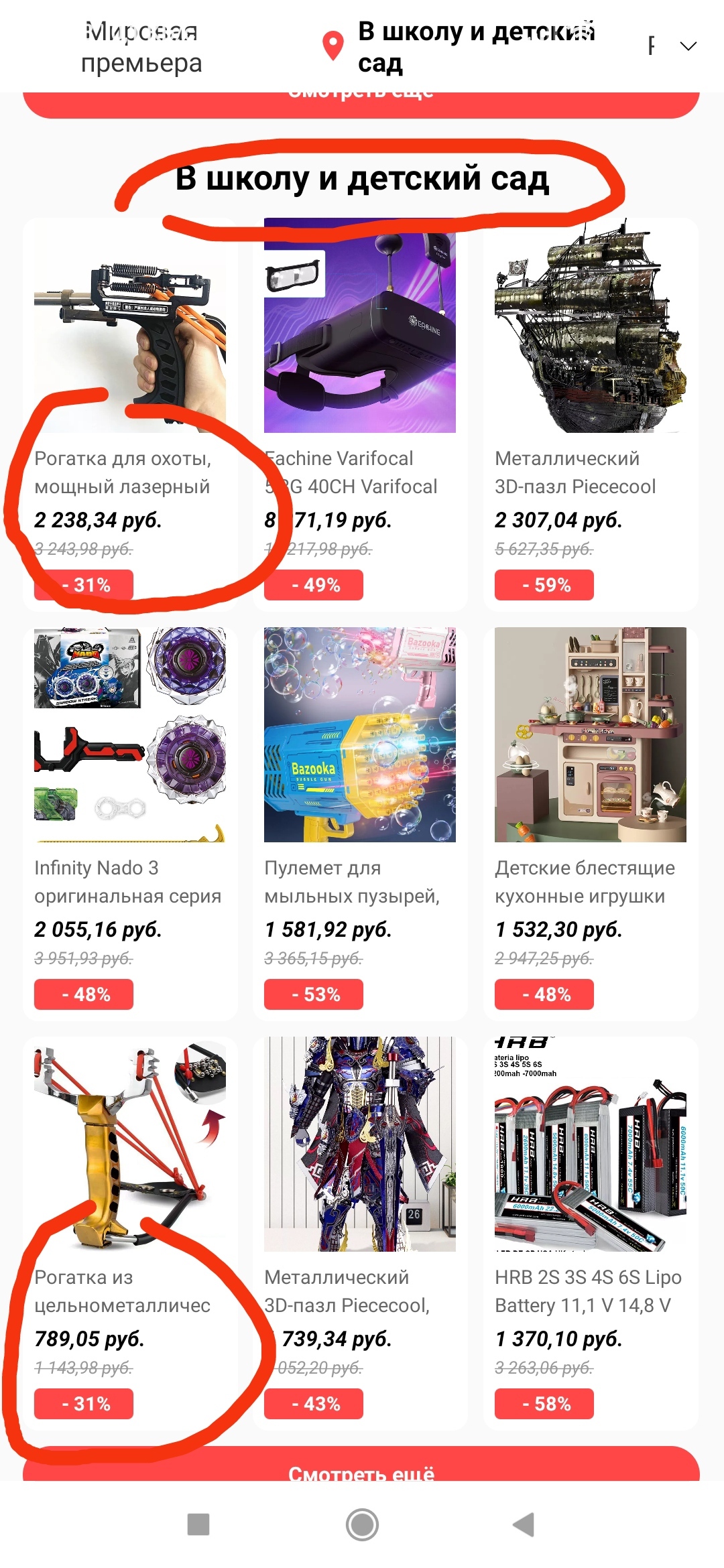Go to the phone home screen
The width and height of the screenshot is (724, 1568).
362,1524
